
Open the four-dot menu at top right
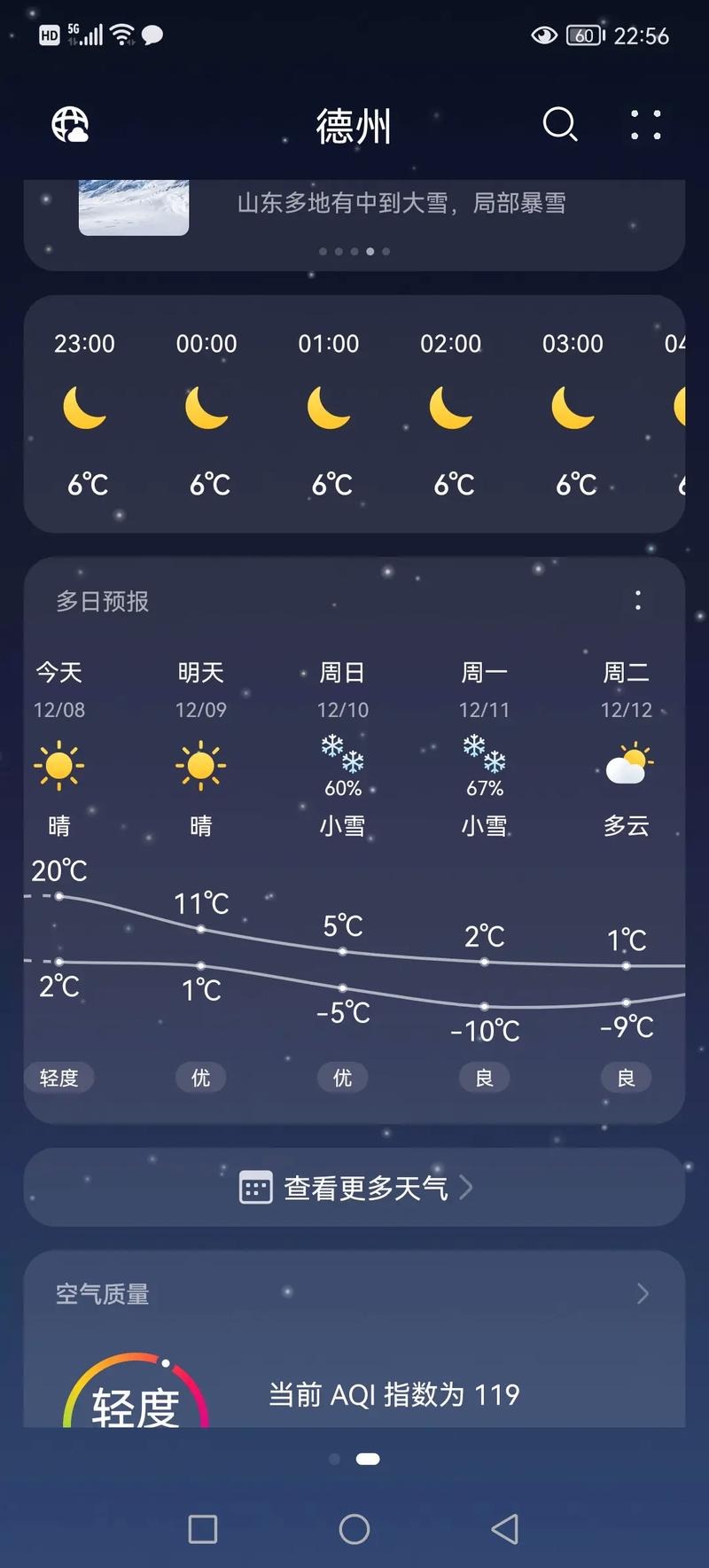pos(646,125)
